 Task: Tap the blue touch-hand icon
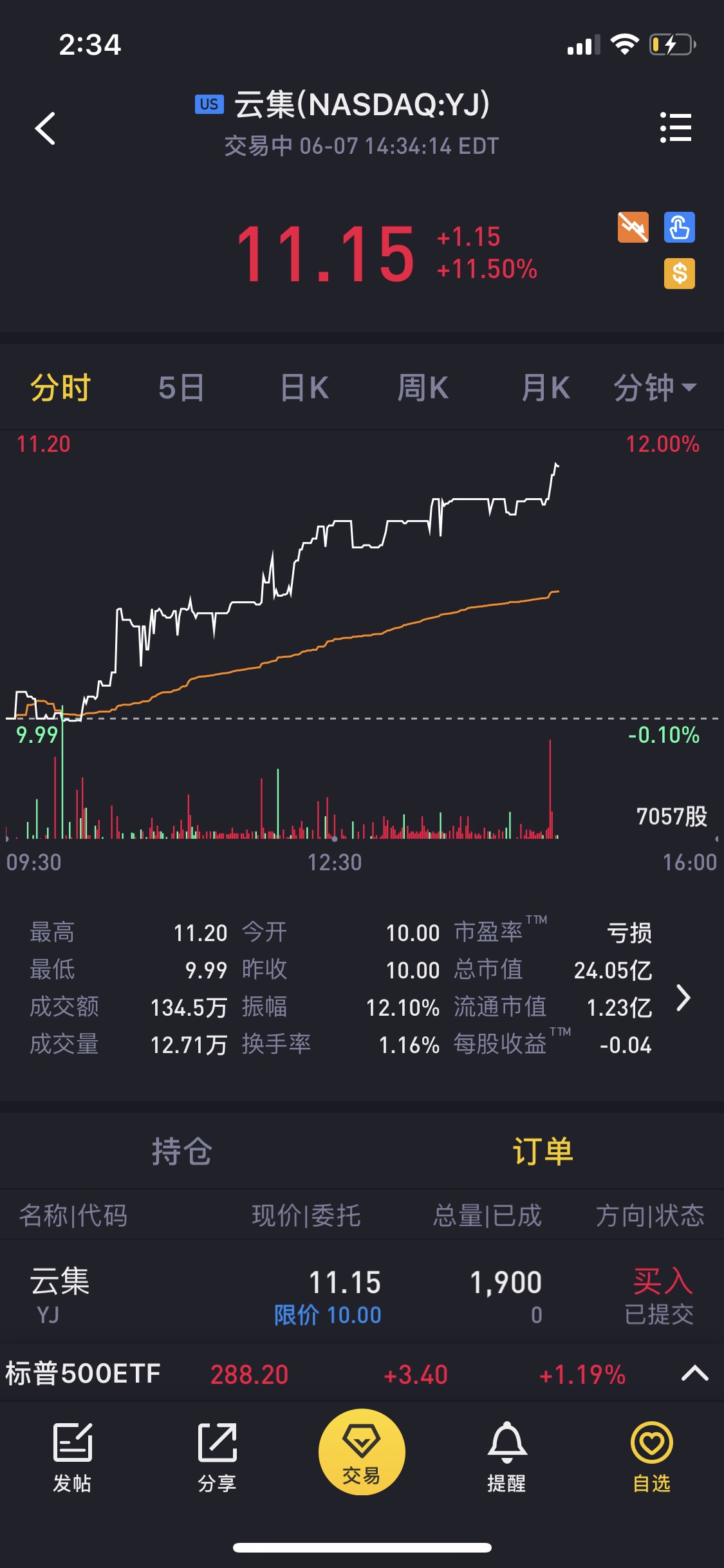[680, 227]
